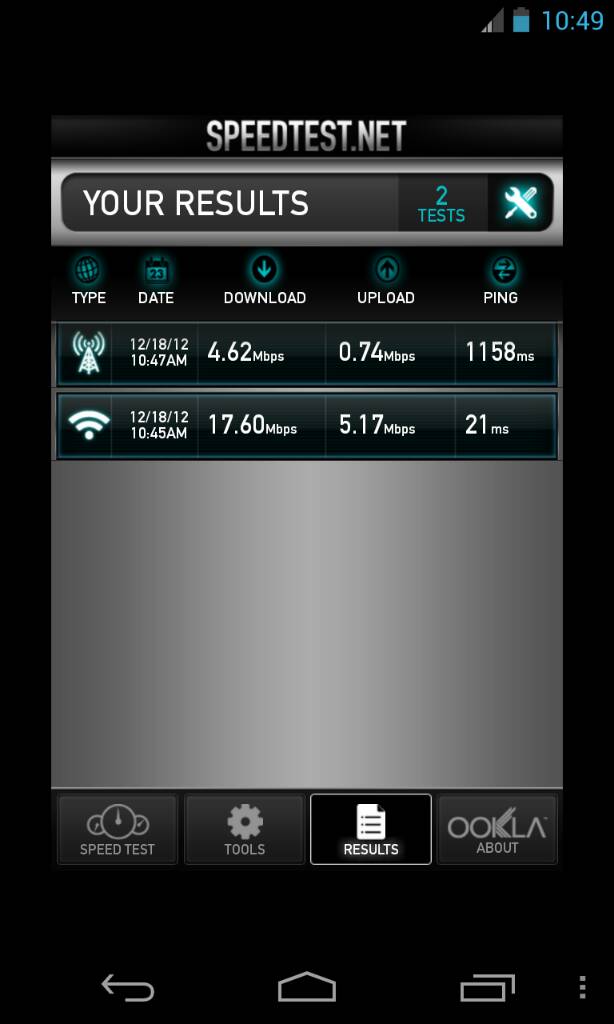Open the 10:47AM cellular test result
The width and height of the screenshot is (614, 1024).
point(306,353)
